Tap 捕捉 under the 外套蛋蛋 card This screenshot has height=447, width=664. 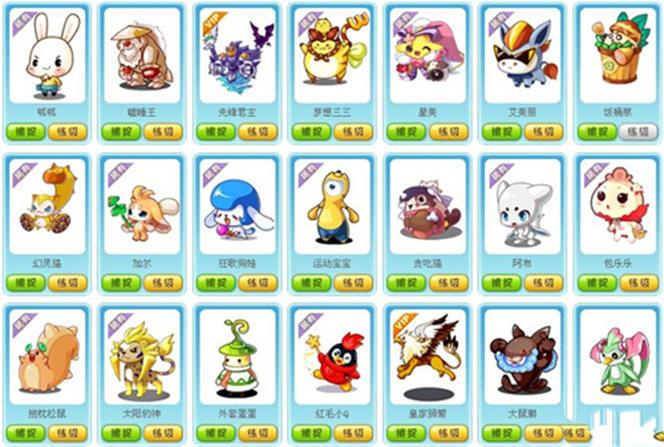click(215, 433)
